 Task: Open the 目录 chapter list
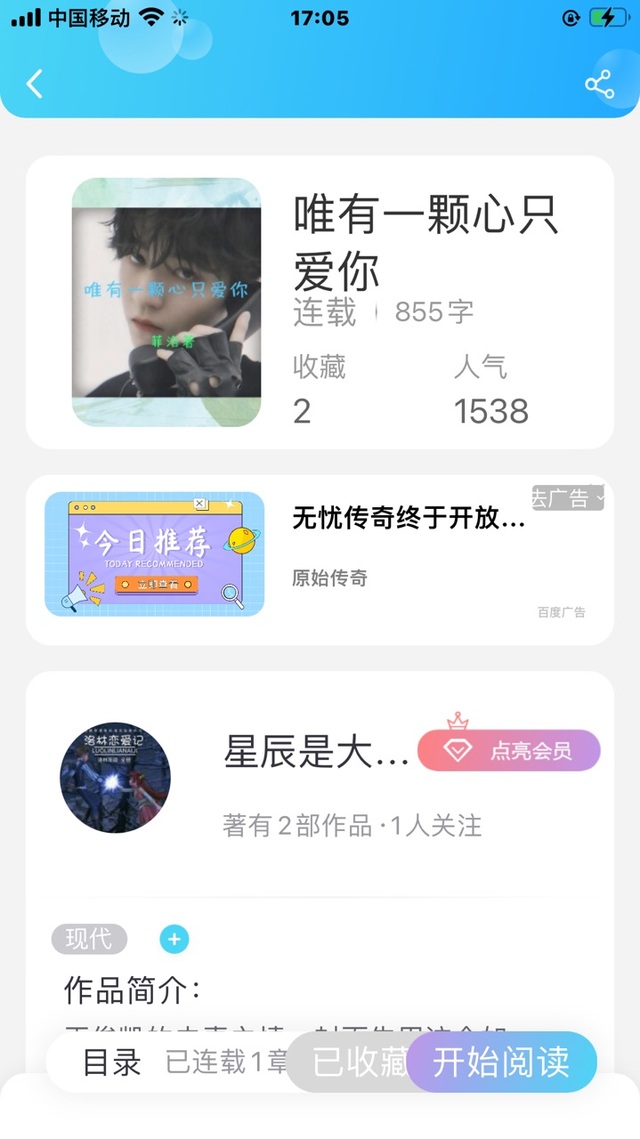pyautogui.click(x=112, y=1063)
